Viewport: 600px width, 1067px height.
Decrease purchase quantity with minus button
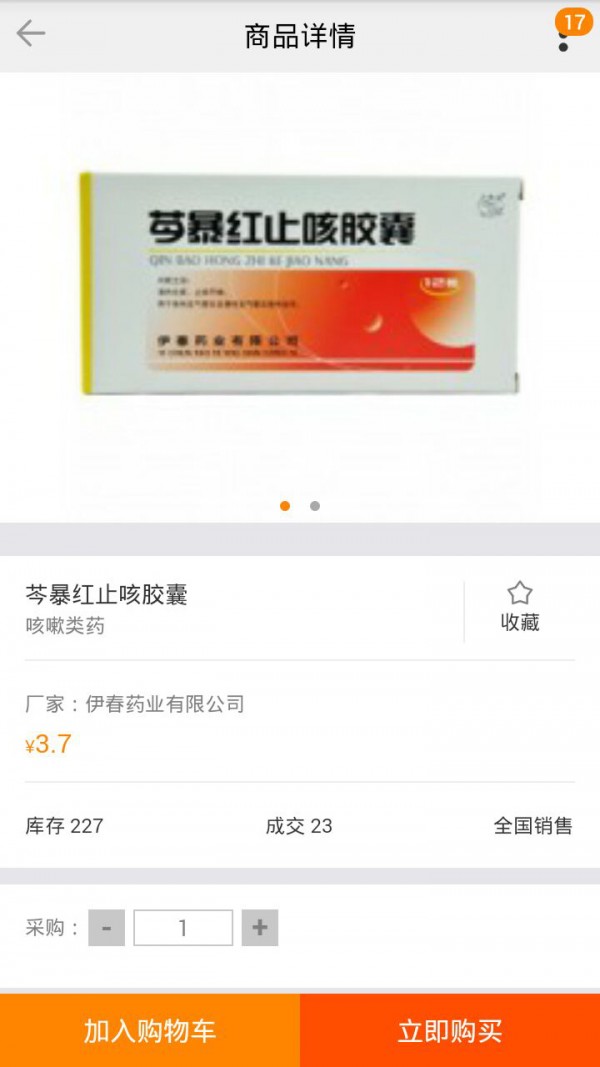pos(106,928)
